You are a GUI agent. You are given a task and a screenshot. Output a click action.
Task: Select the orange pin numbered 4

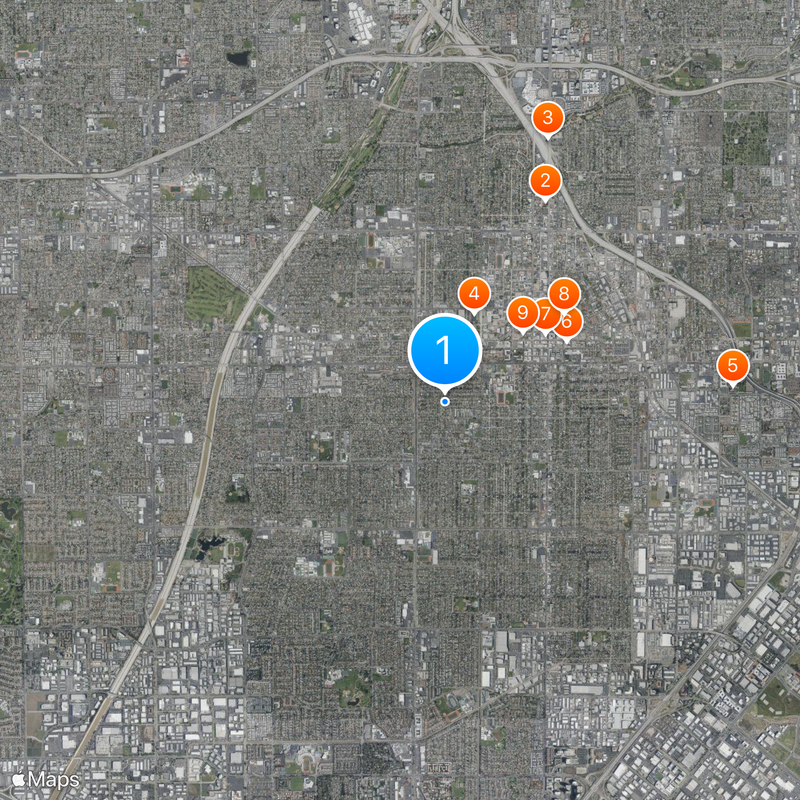pos(474,295)
